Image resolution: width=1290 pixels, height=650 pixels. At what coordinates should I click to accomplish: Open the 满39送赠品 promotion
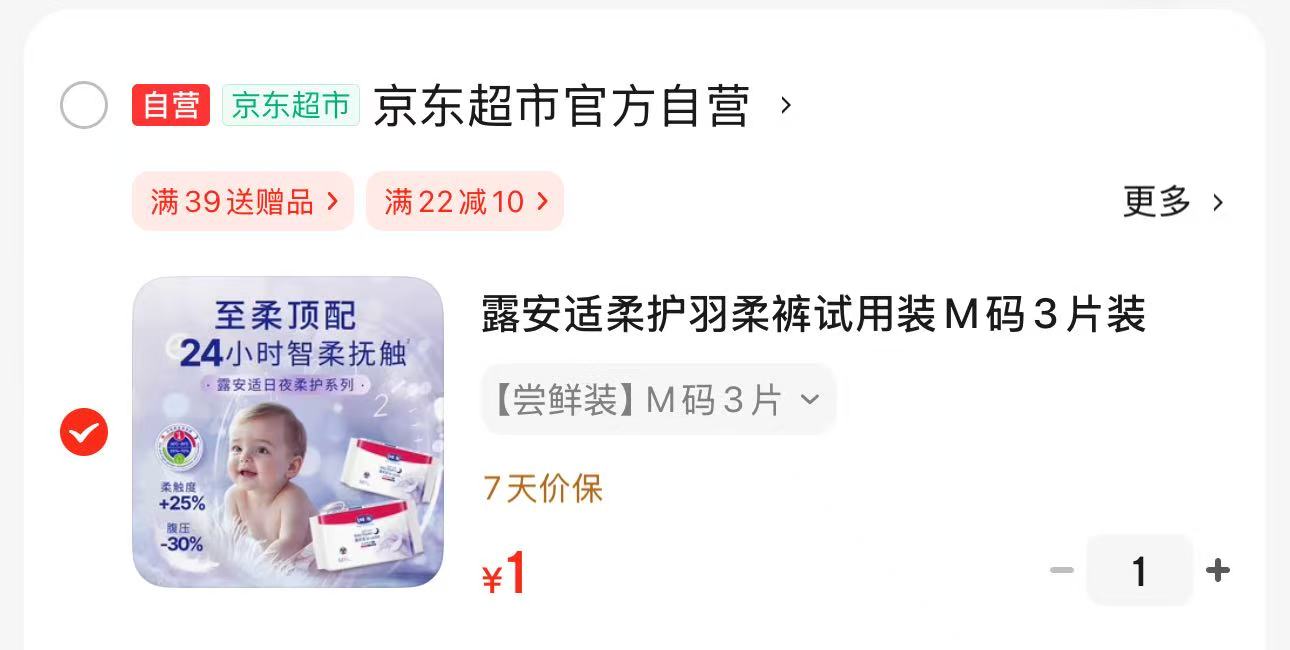click(x=243, y=202)
